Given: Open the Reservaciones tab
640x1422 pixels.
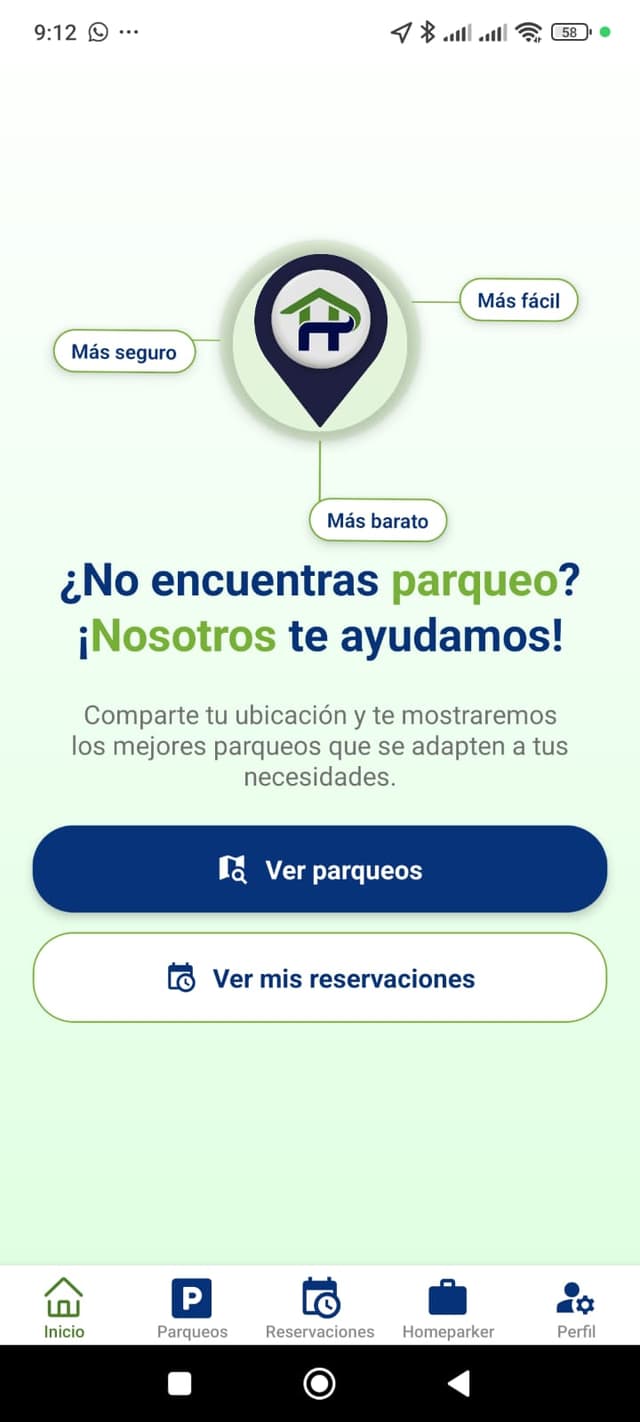Looking at the screenshot, I should (320, 1307).
